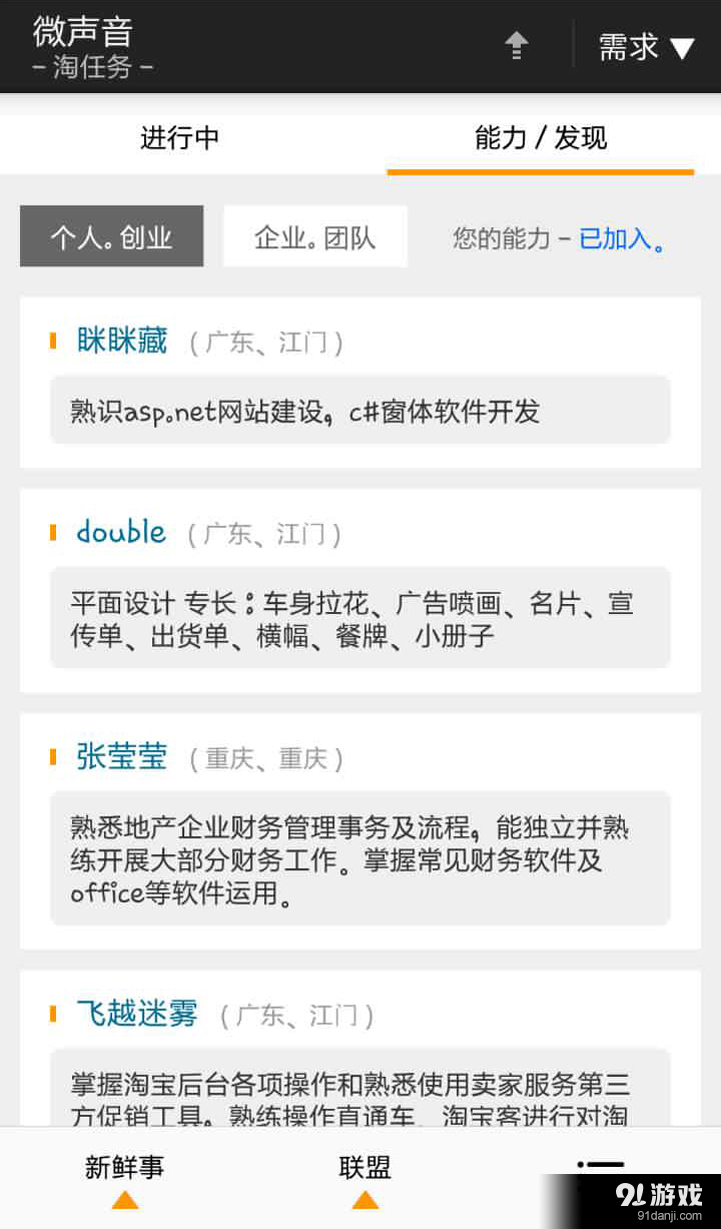Click the orange triangle under 联盟

click(364, 1200)
